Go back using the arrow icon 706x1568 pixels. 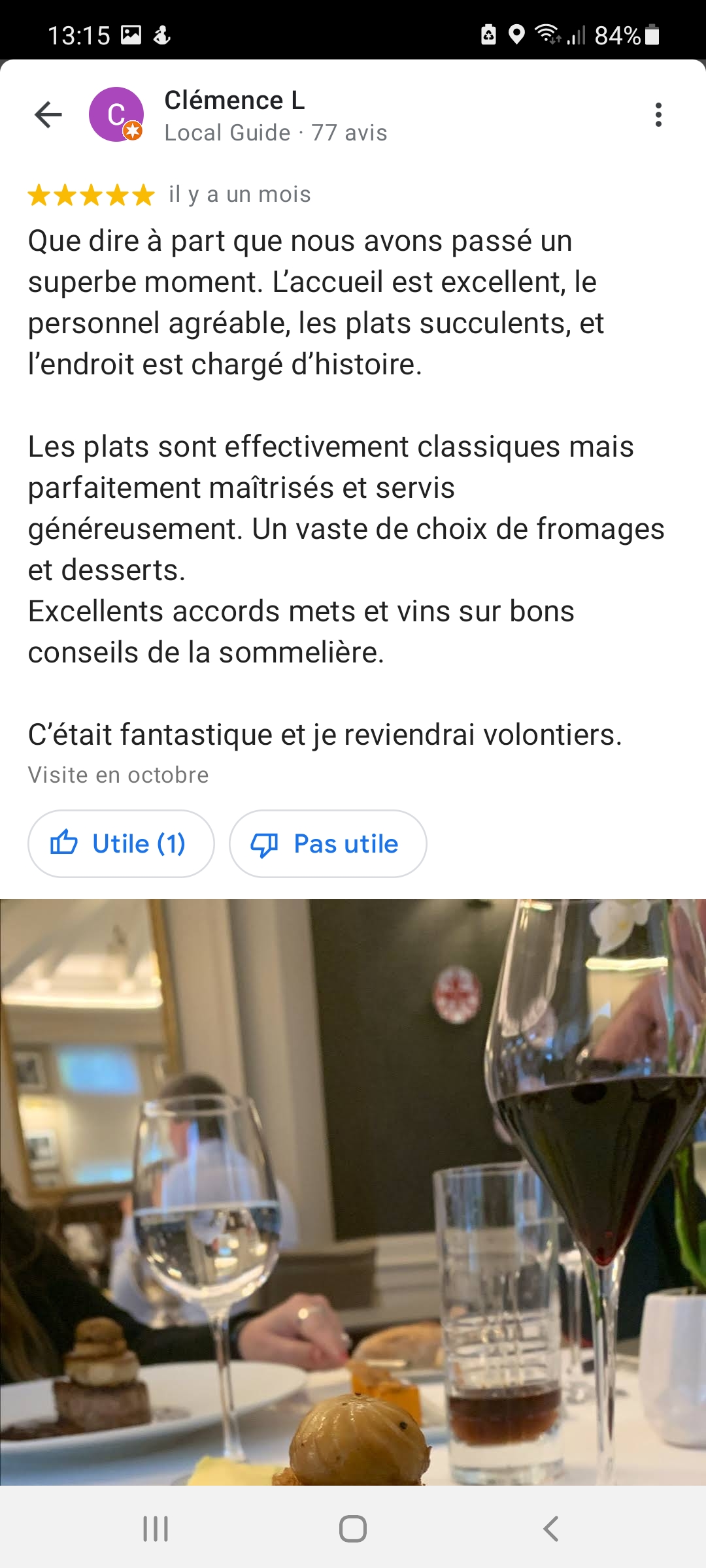tap(48, 115)
